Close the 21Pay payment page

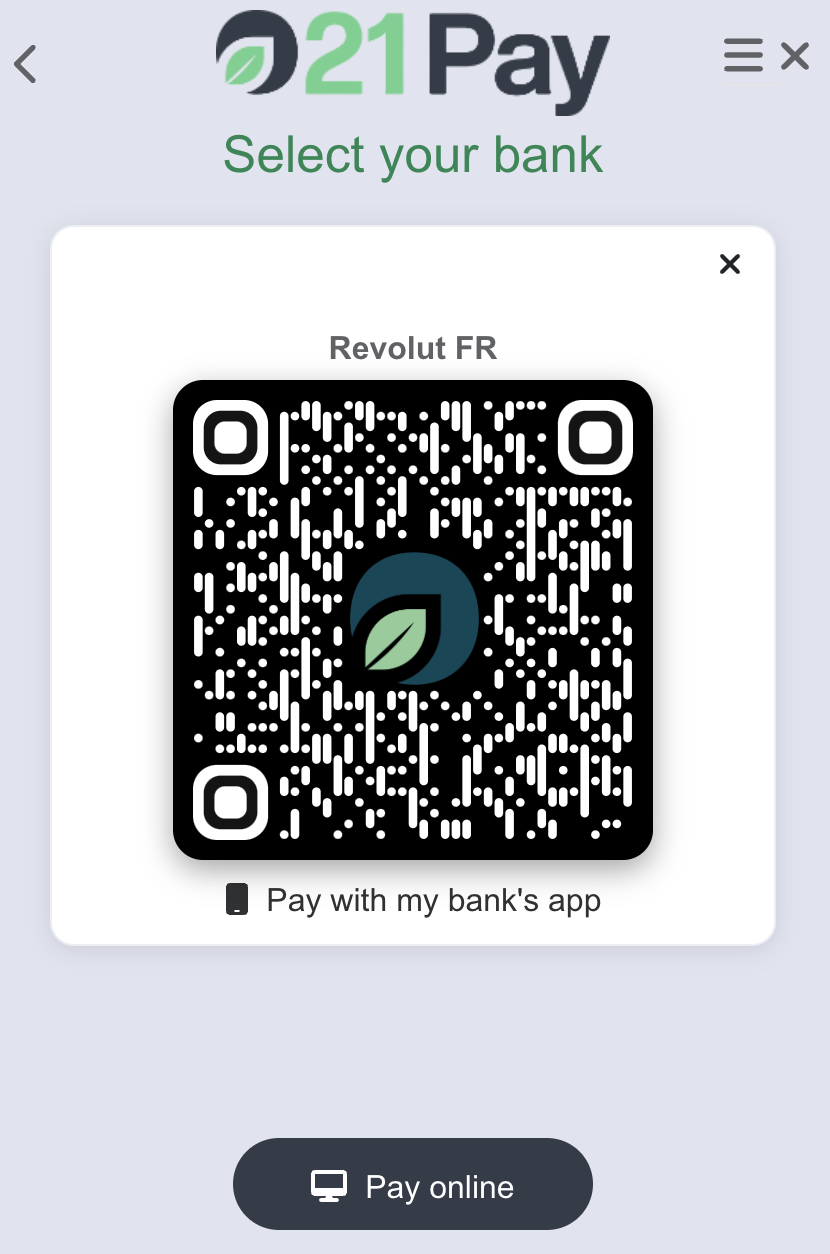pos(795,56)
